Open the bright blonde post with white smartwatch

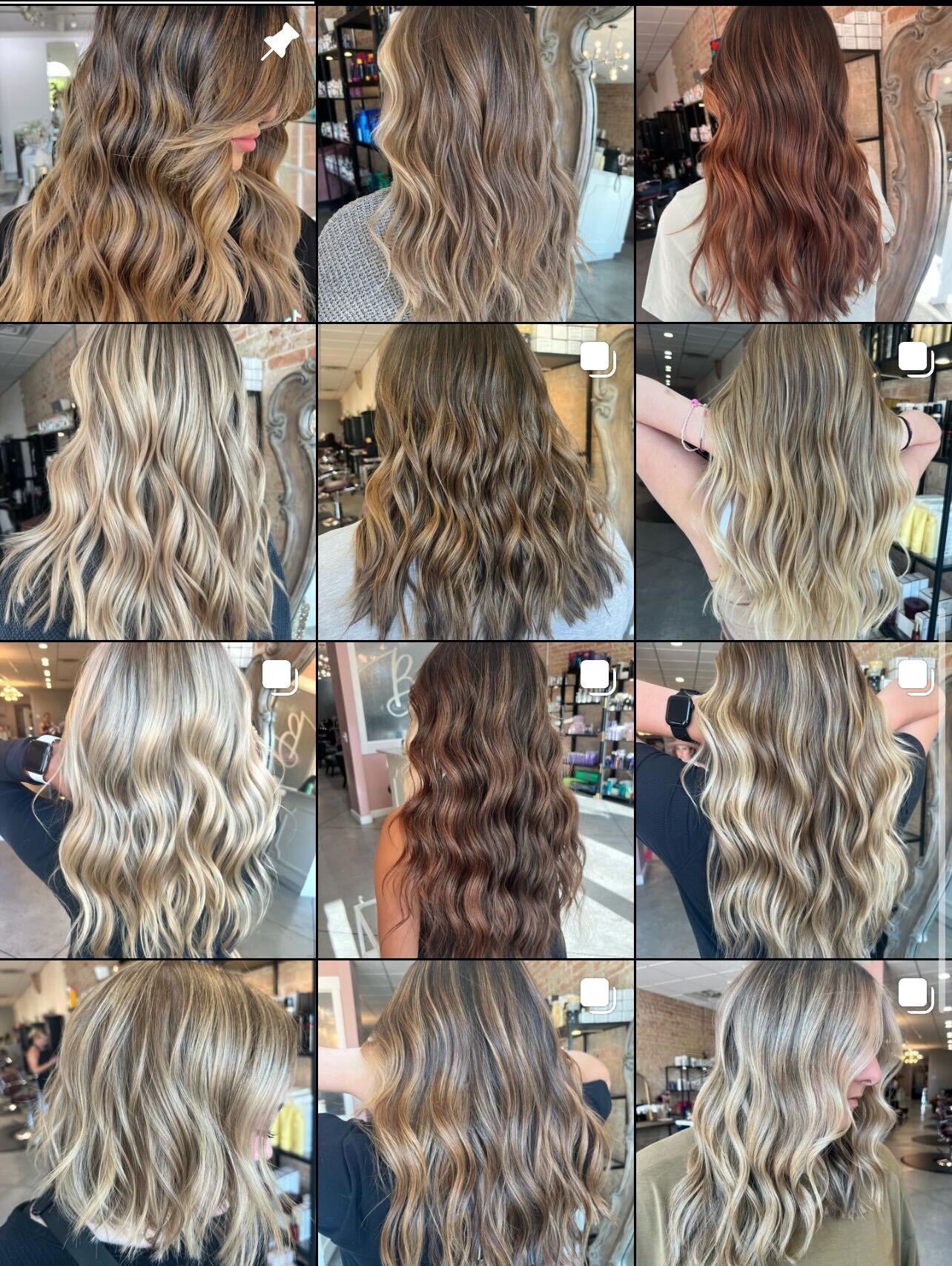point(157,800)
